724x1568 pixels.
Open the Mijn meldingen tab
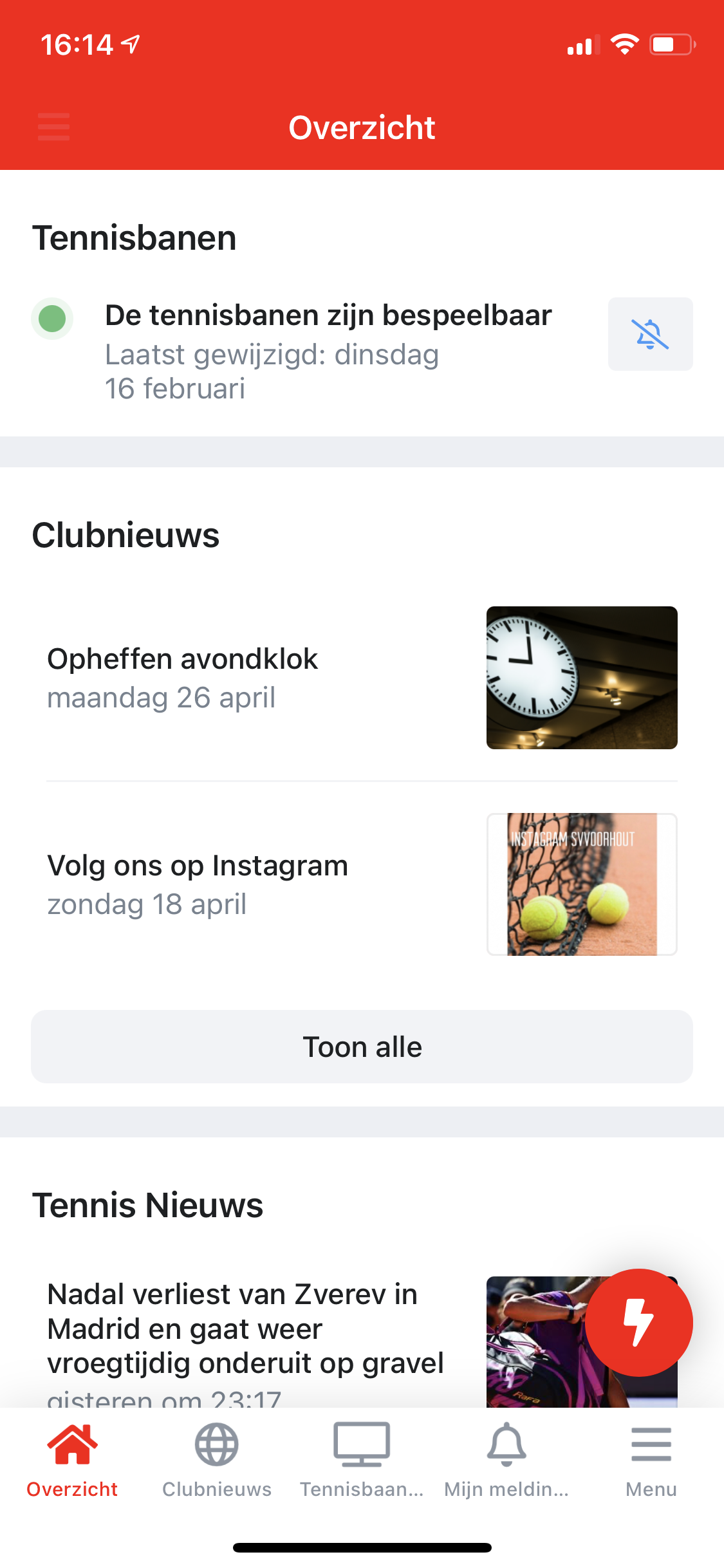[506, 1458]
